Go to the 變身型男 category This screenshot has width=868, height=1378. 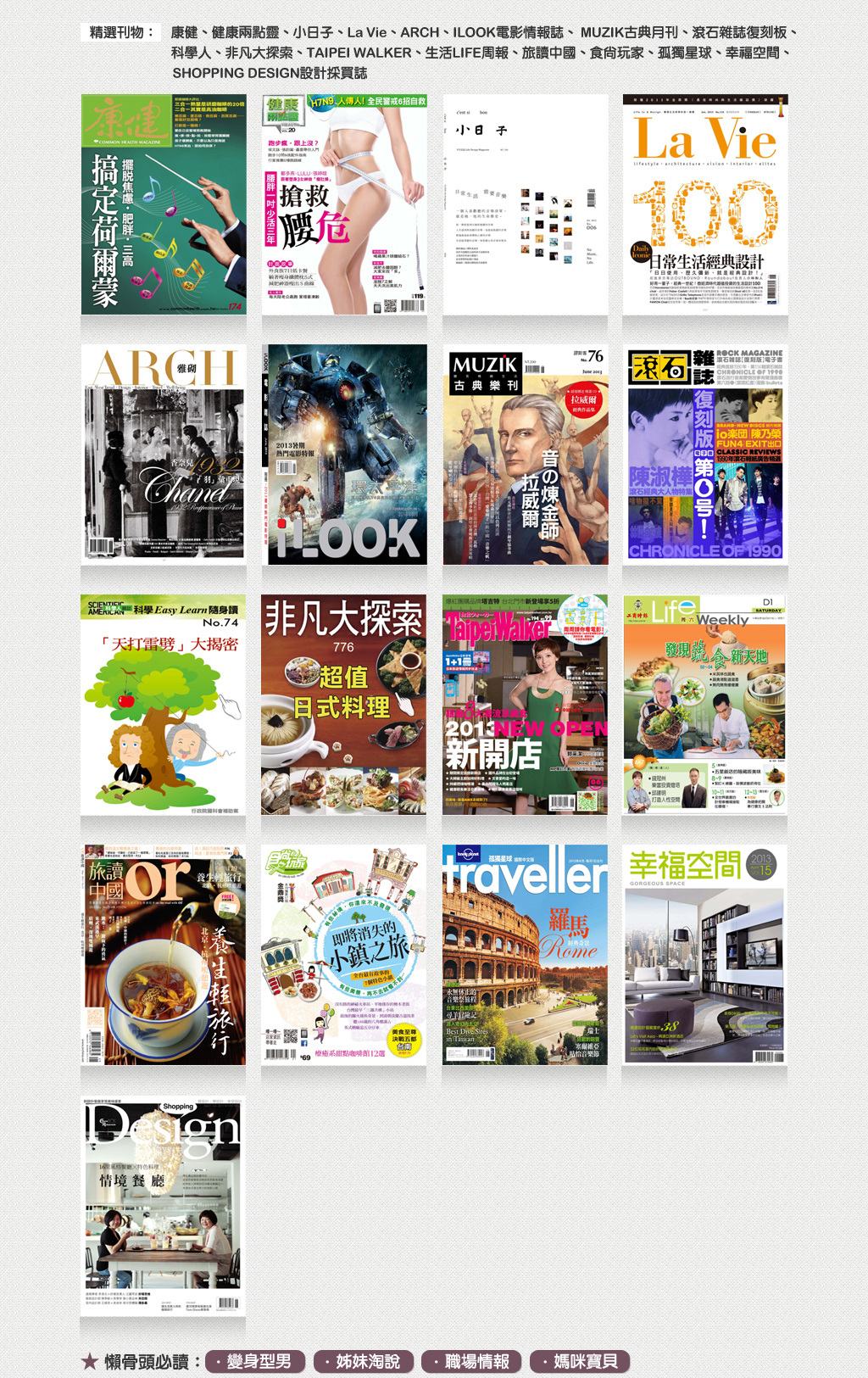pyautogui.click(x=255, y=1361)
